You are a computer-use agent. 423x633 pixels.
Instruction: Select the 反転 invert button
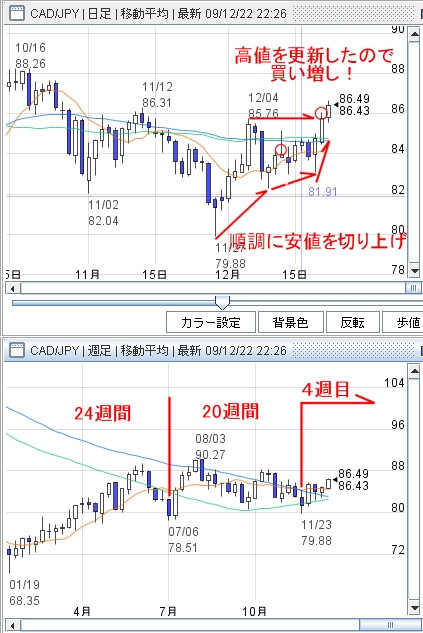click(352, 322)
